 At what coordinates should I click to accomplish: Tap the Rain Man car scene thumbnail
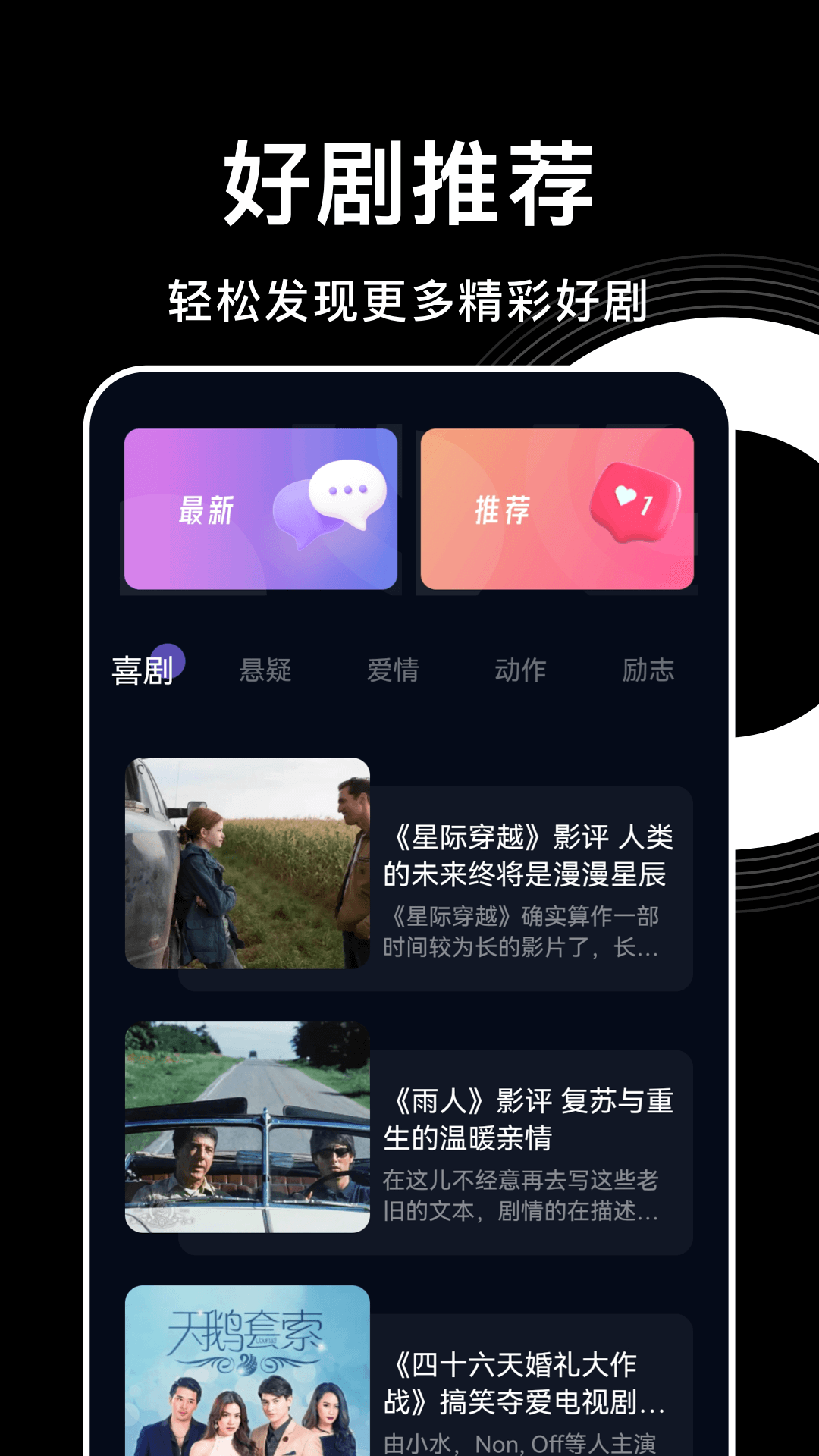click(246, 1128)
